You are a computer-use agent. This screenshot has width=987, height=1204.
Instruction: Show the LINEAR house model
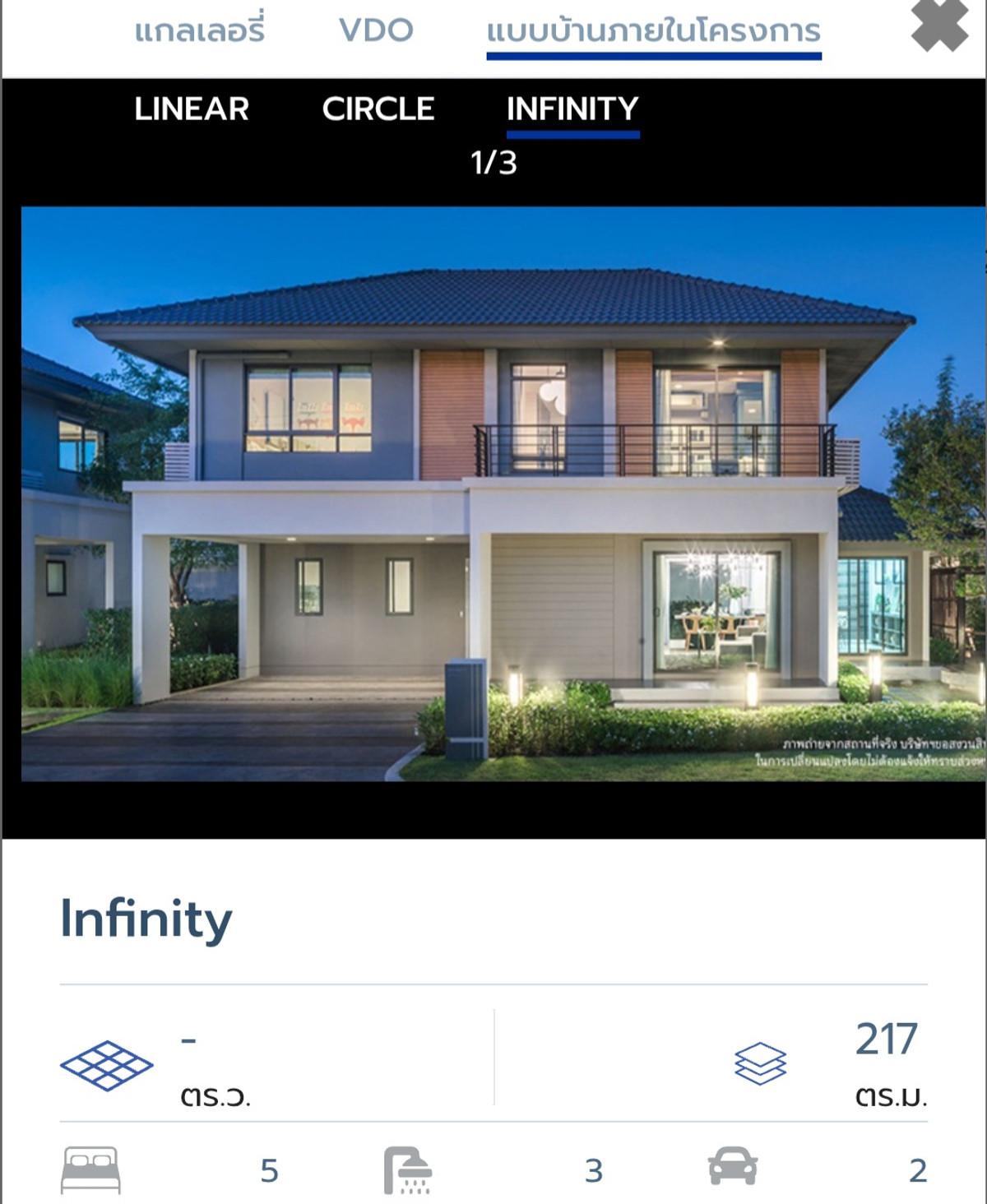point(192,109)
